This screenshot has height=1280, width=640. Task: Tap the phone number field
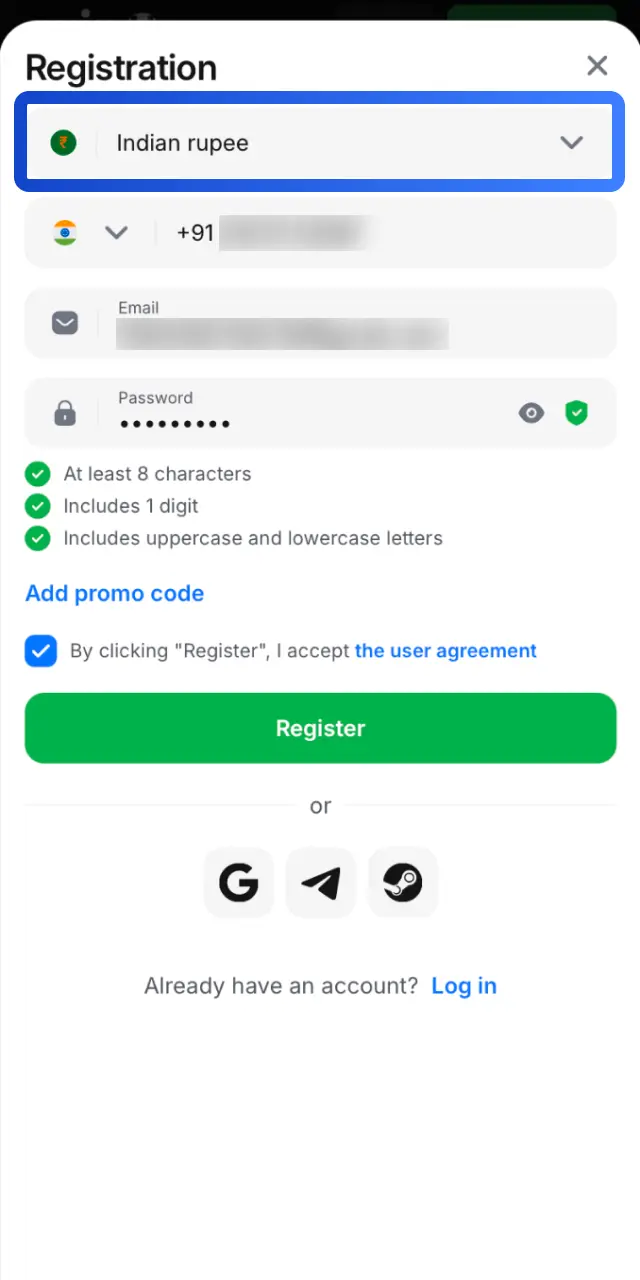click(384, 233)
